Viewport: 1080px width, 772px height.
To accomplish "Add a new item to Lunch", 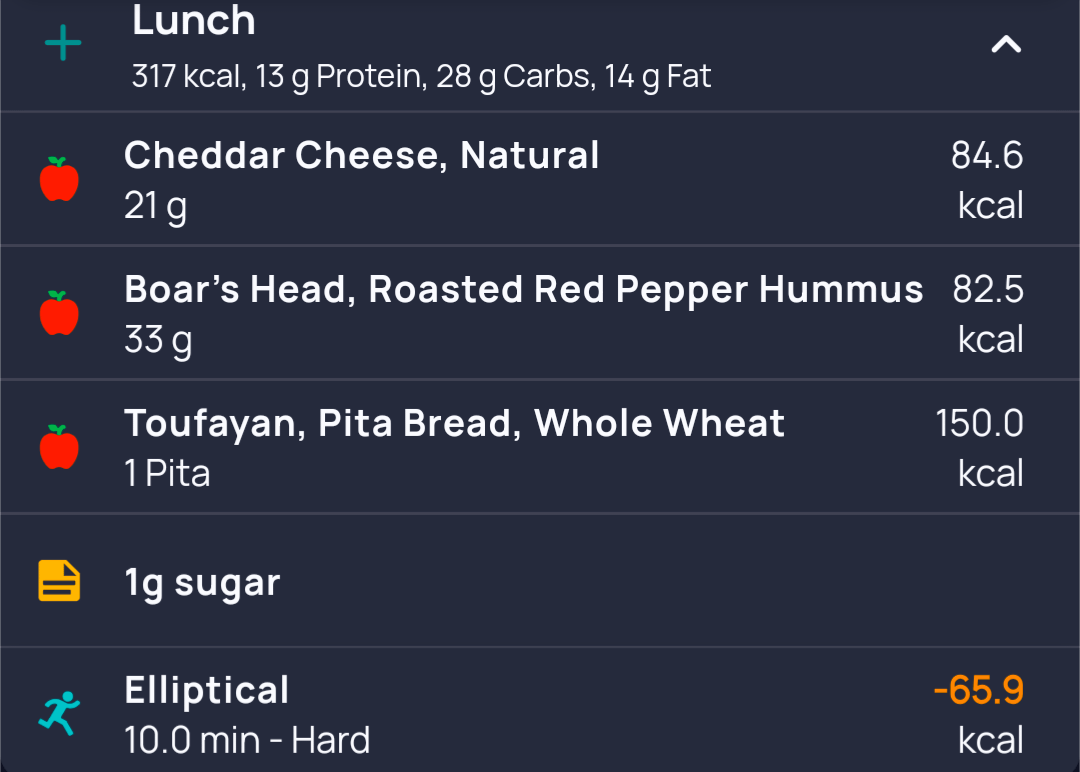I will coord(63,44).
